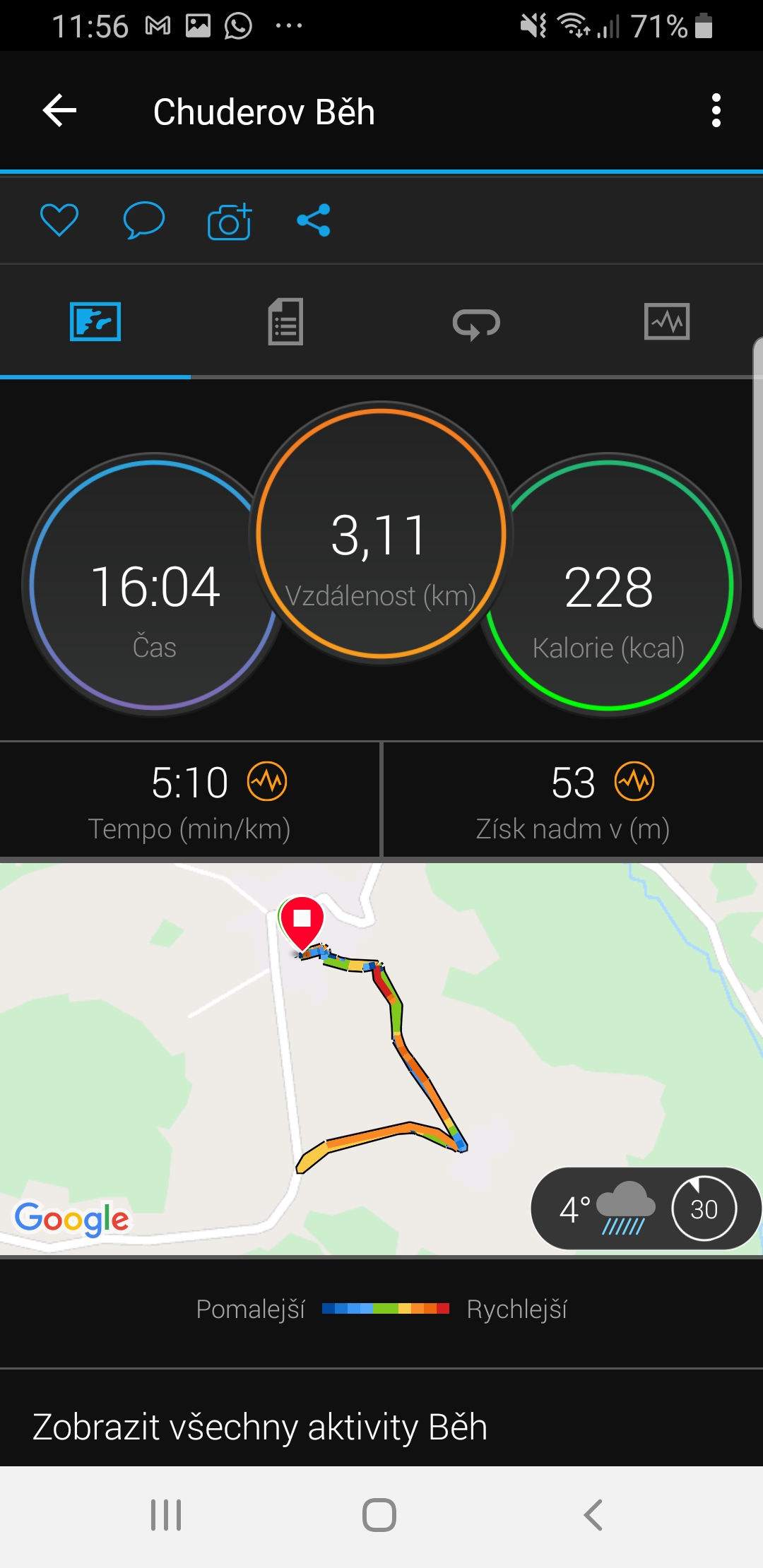Open the comment bubble
This screenshot has height=1568, width=763.
click(x=144, y=220)
